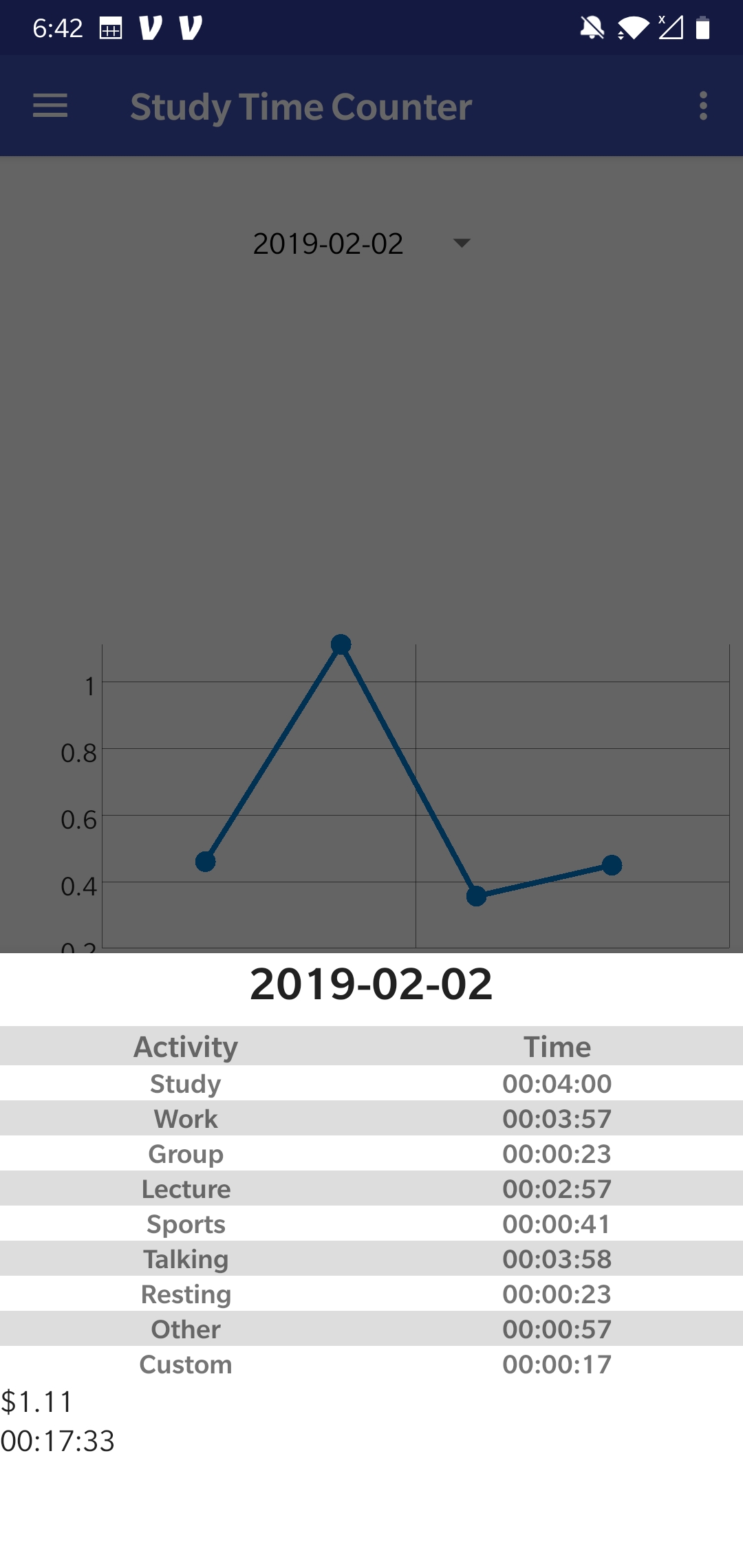Click the muted notification bell status icon

point(590,28)
